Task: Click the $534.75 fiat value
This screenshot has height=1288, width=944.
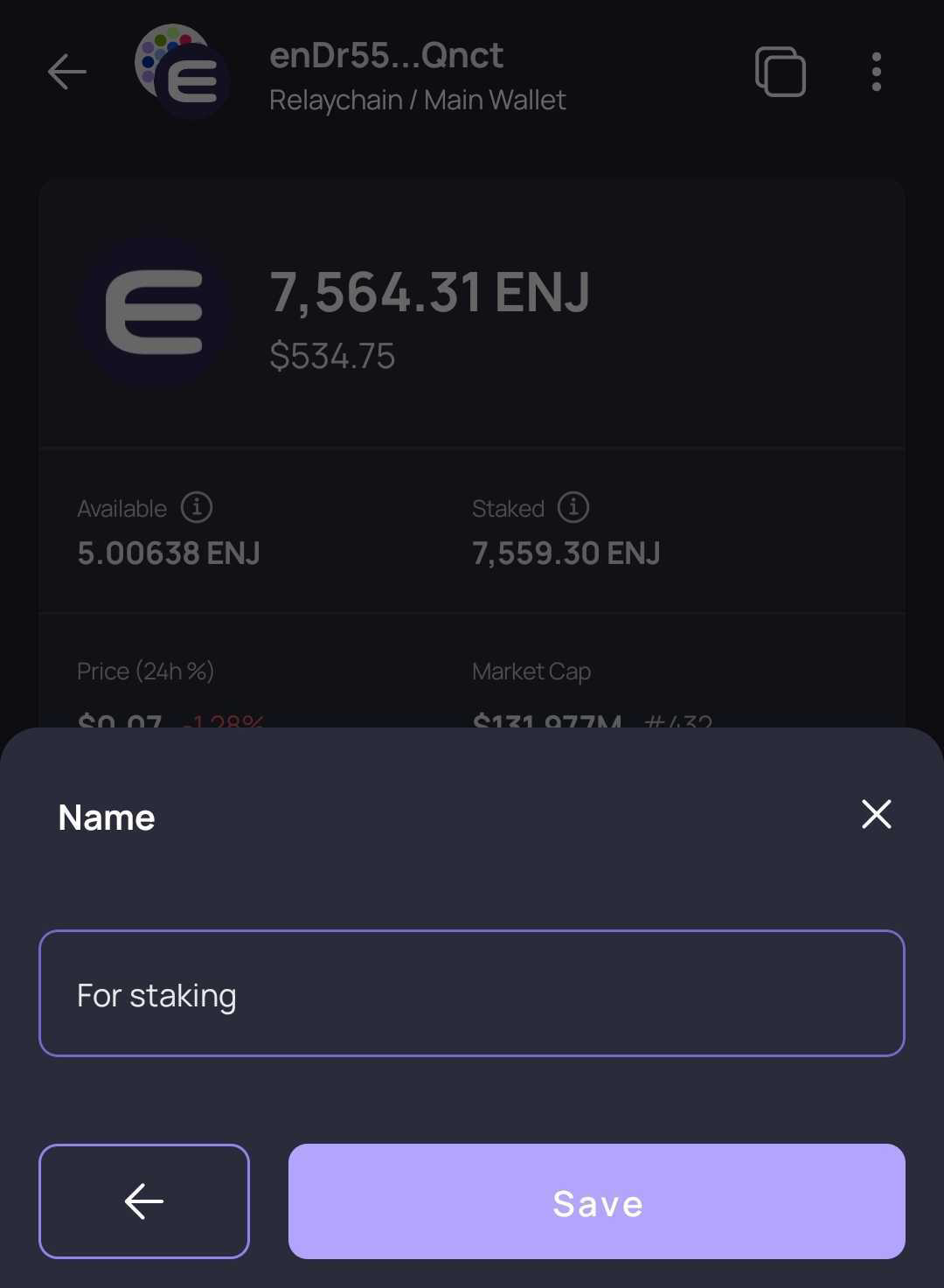Action: [333, 356]
